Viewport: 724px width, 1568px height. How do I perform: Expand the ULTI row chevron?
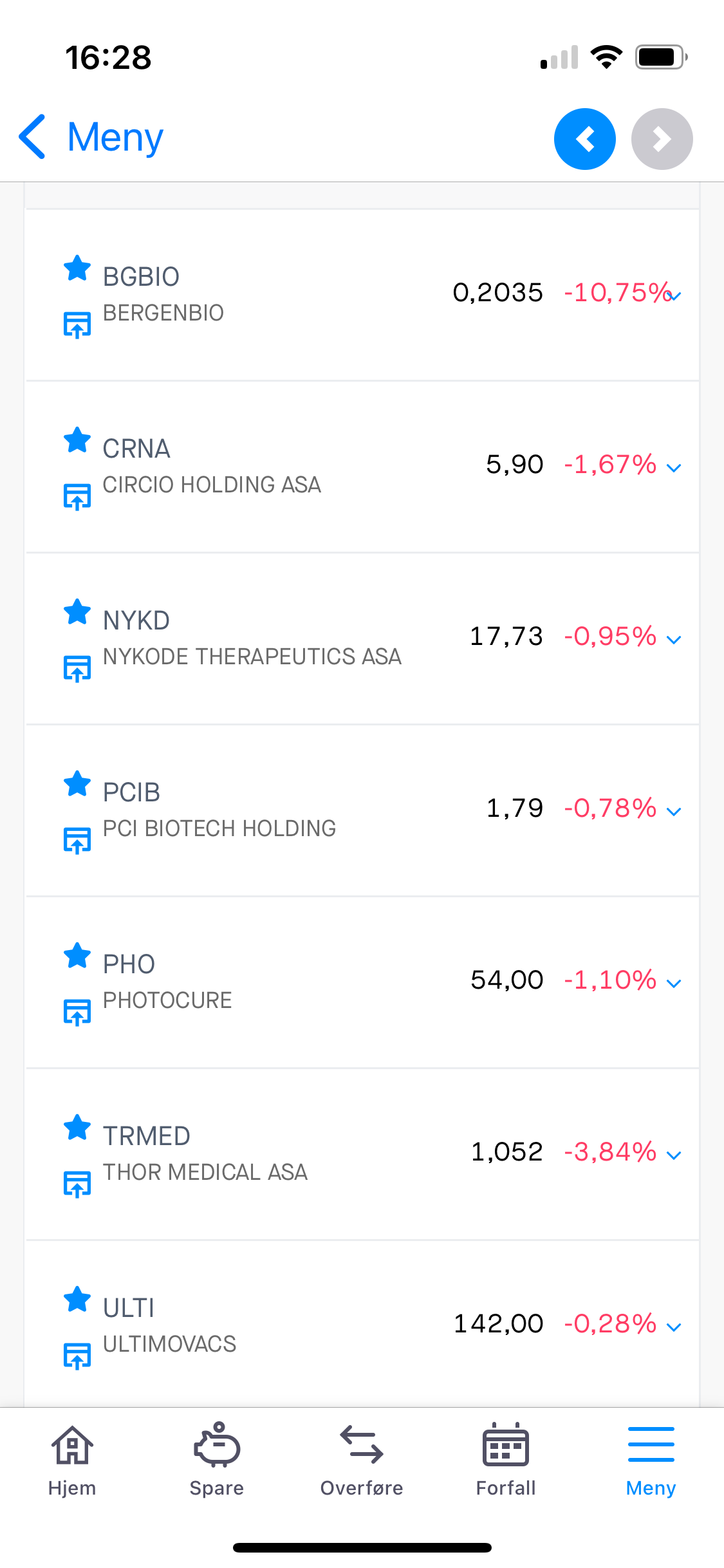coord(674,1327)
